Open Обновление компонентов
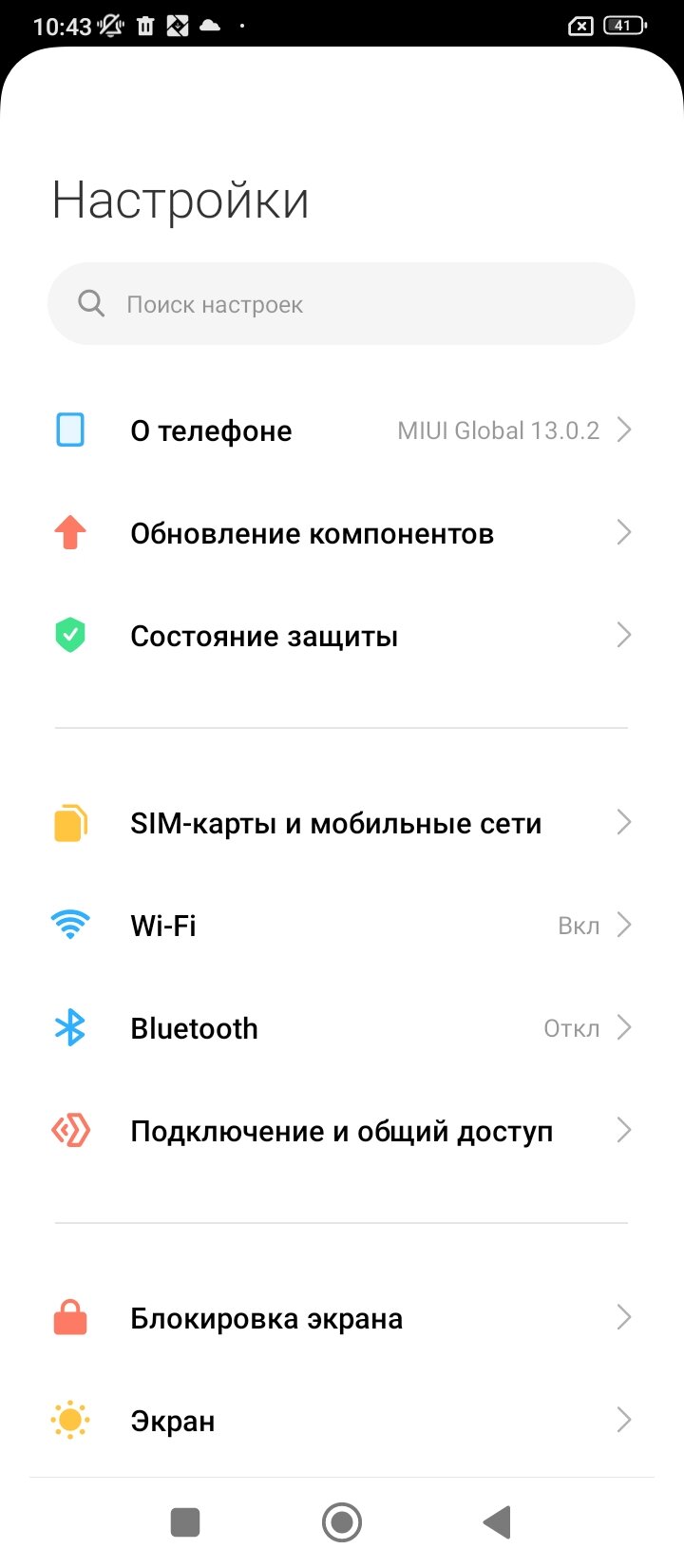Image resolution: width=684 pixels, height=1568 pixels. 342,533
